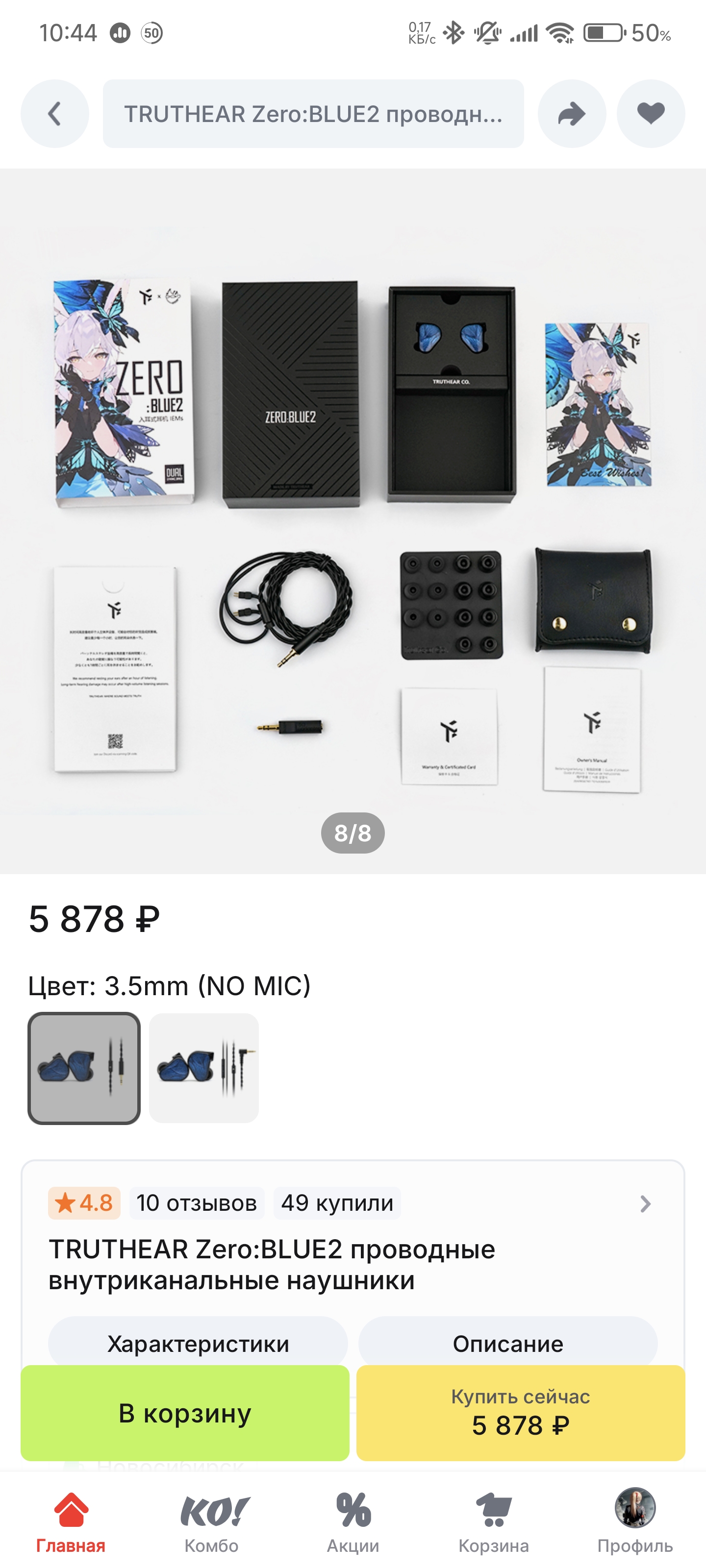Expand product details via the chevron arrow
This screenshot has width=706, height=1568.
click(x=645, y=1203)
